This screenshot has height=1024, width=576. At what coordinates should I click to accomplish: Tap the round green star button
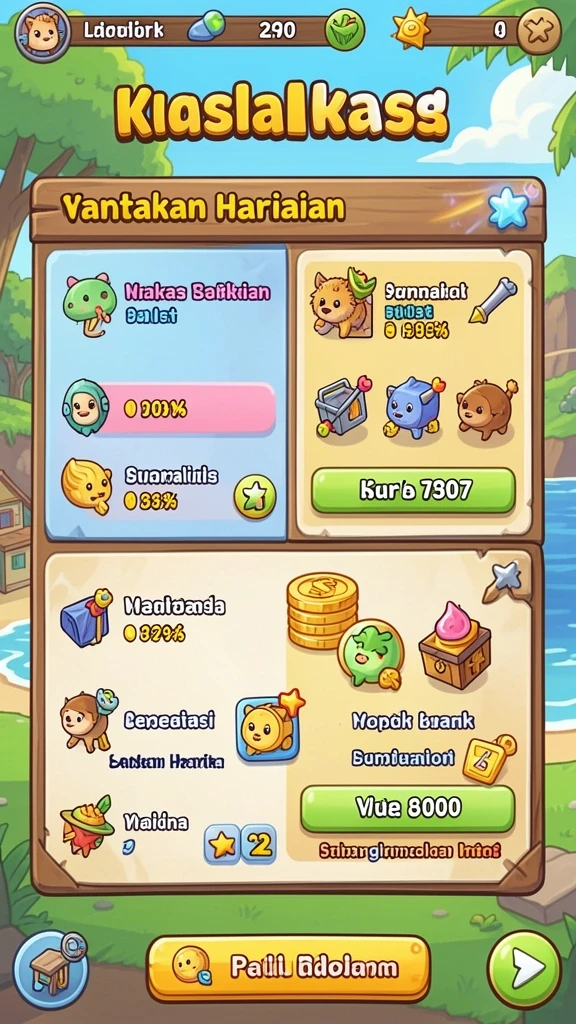pyautogui.click(x=255, y=496)
